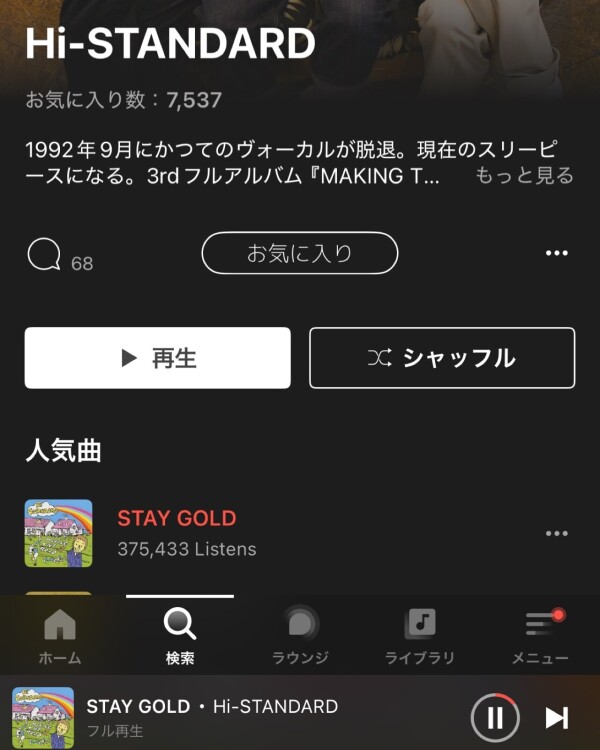Image resolution: width=600 pixels, height=750 pixels.
Task: Open the artist overflow menu
Action: (556, 254)
